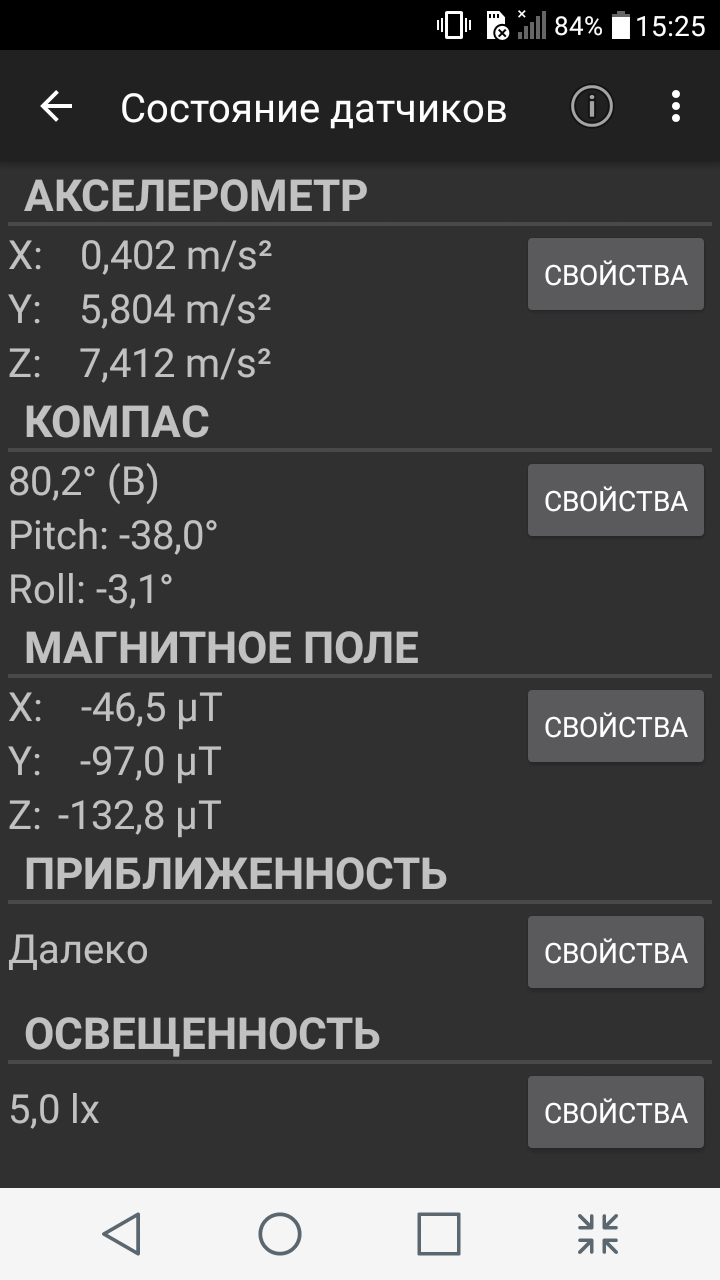Go to the home screen via system home button
Image resolution: width=720 pixels, height=1280 pixels.
click(280, 1234)
